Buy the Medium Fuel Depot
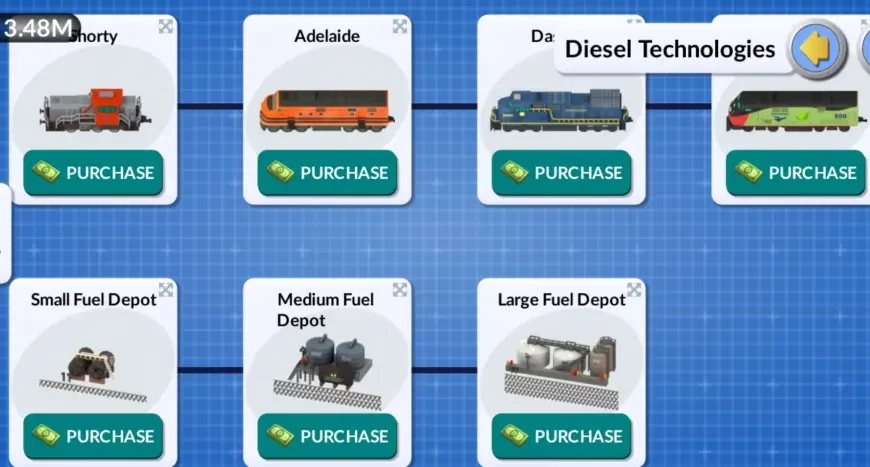870x467 pixels. pos(328,437)
